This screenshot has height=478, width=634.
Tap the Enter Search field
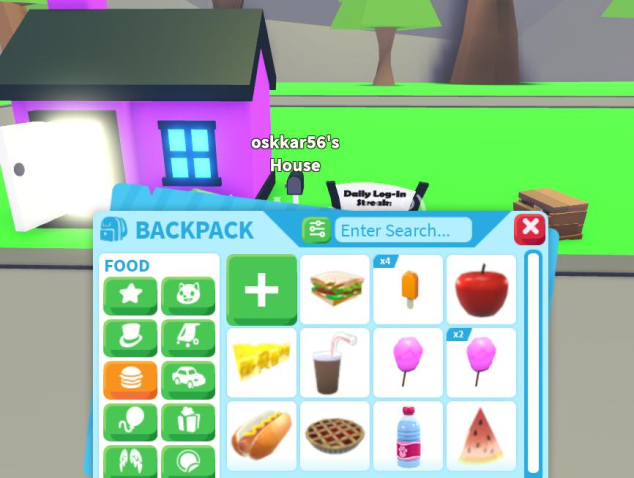pos(403,230)
